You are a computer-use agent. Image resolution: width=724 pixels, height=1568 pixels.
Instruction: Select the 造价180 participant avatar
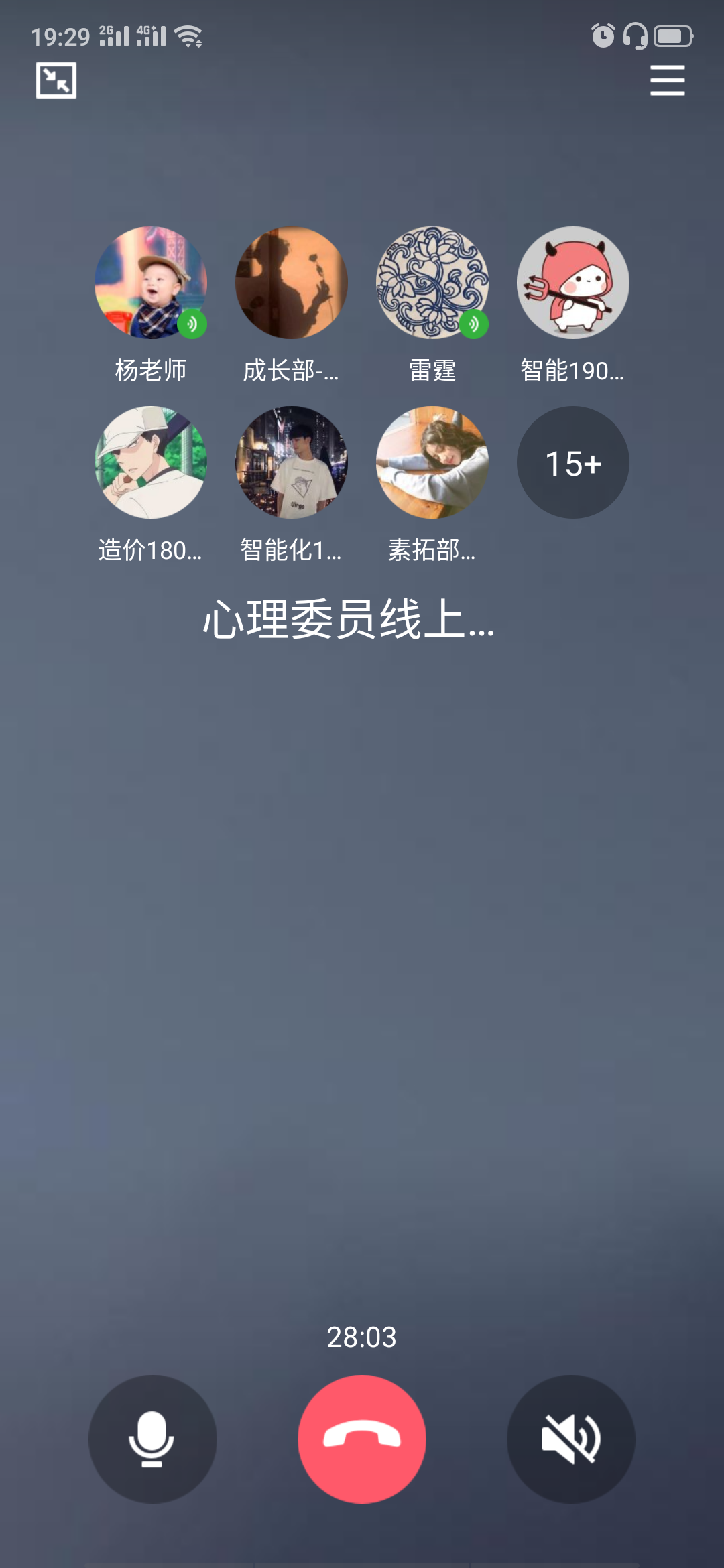click(x=151, y=462)
